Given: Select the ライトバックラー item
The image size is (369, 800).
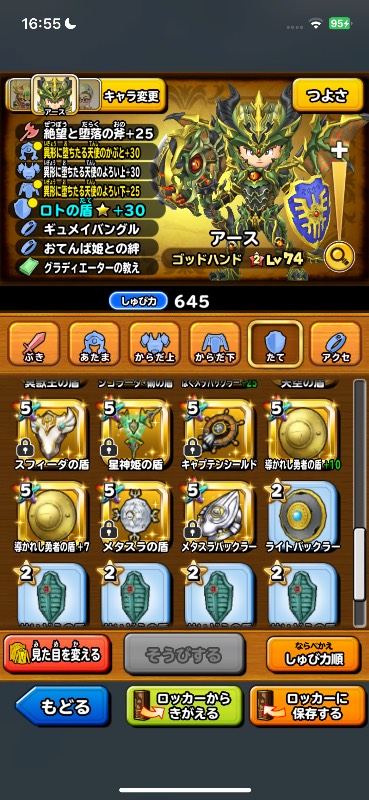Looking at the screenshot, I should 303,517.
